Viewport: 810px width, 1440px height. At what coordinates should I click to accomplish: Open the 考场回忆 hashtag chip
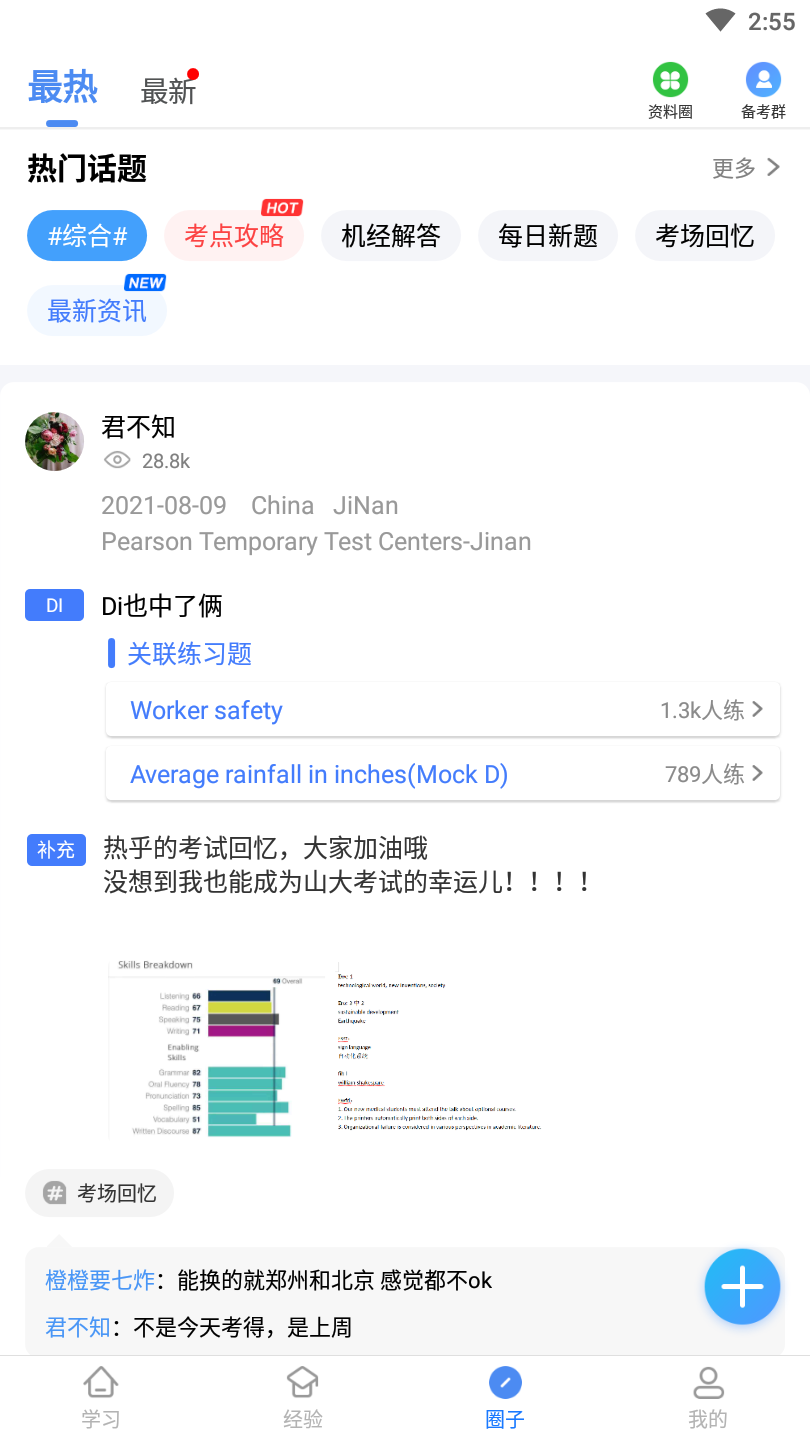tap(99, 1193)
